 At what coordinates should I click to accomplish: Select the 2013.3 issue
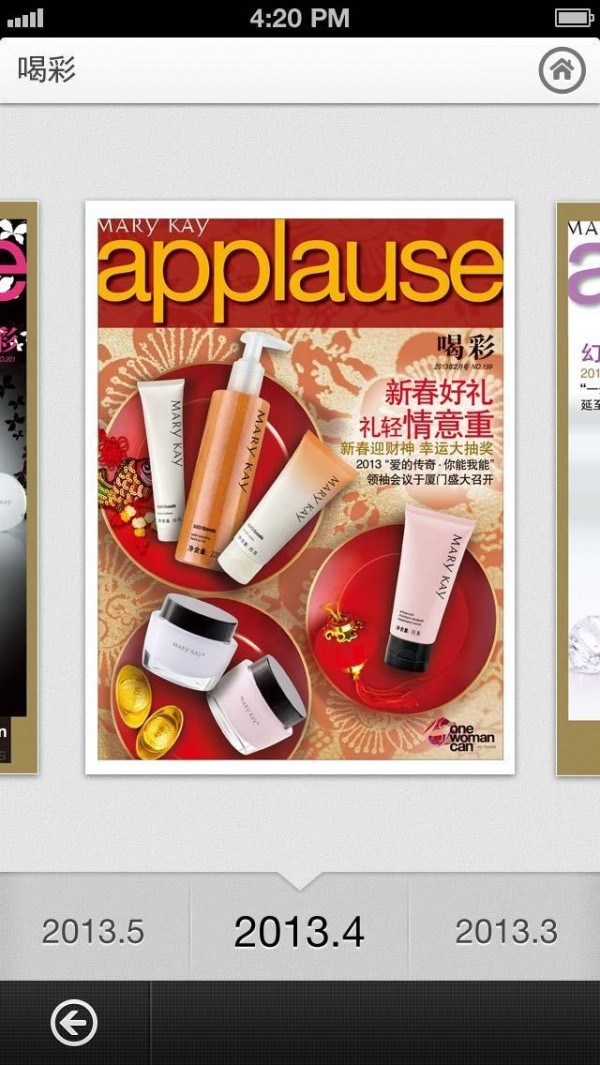[x=506, y=932]
